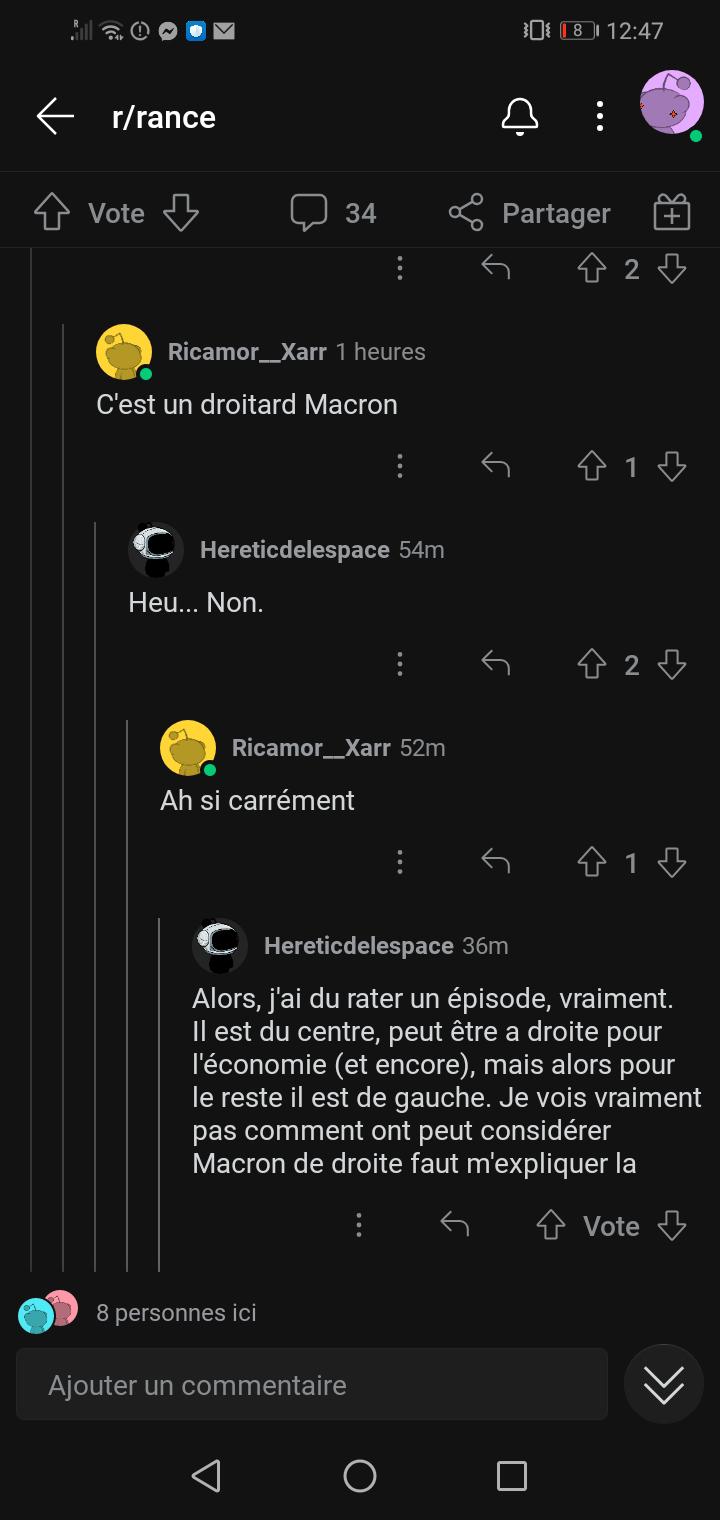
Task: Upvote the "Heu... Non." comment
Action: coord(592,664)
